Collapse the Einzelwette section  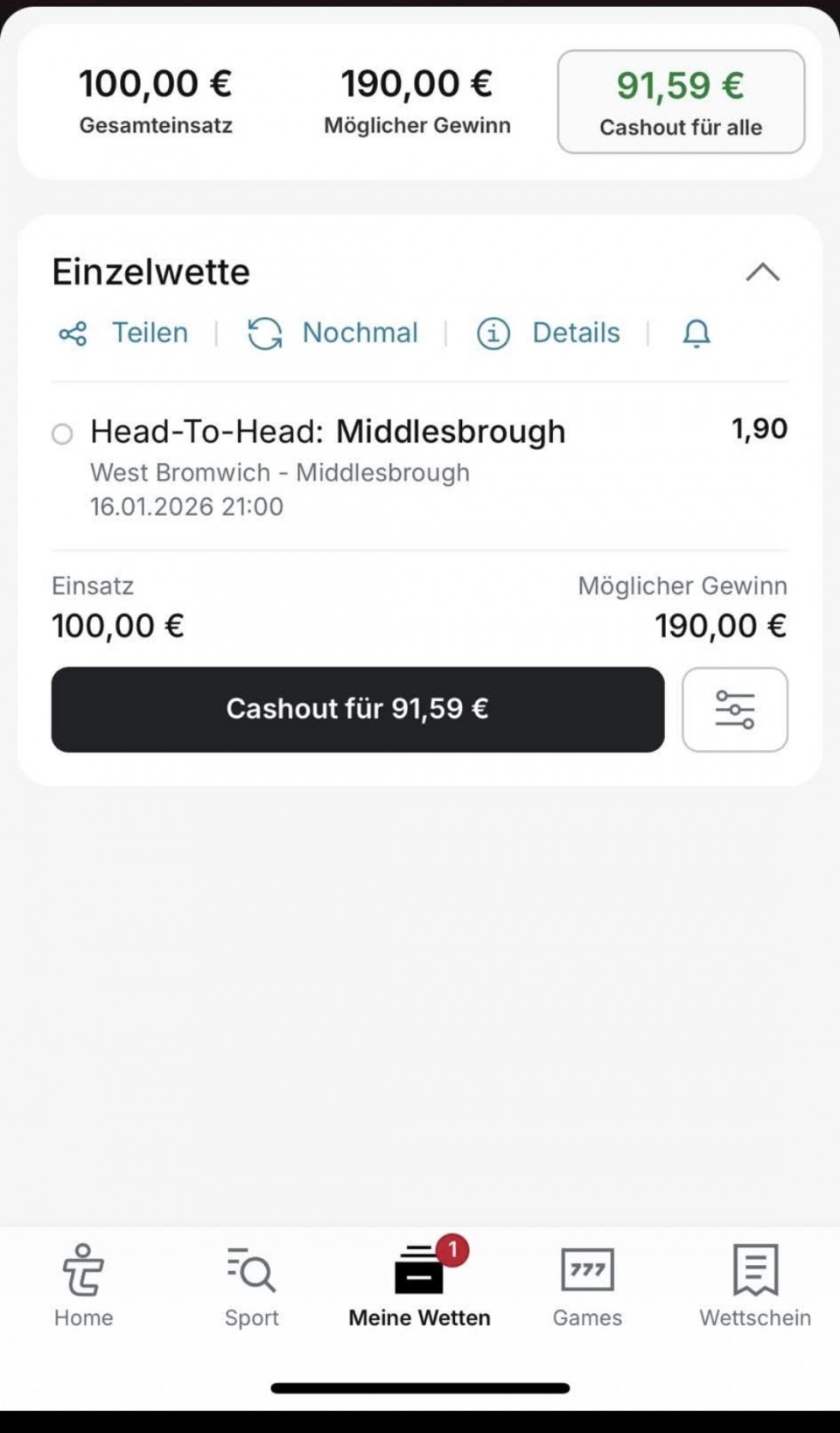pos(762,273)
